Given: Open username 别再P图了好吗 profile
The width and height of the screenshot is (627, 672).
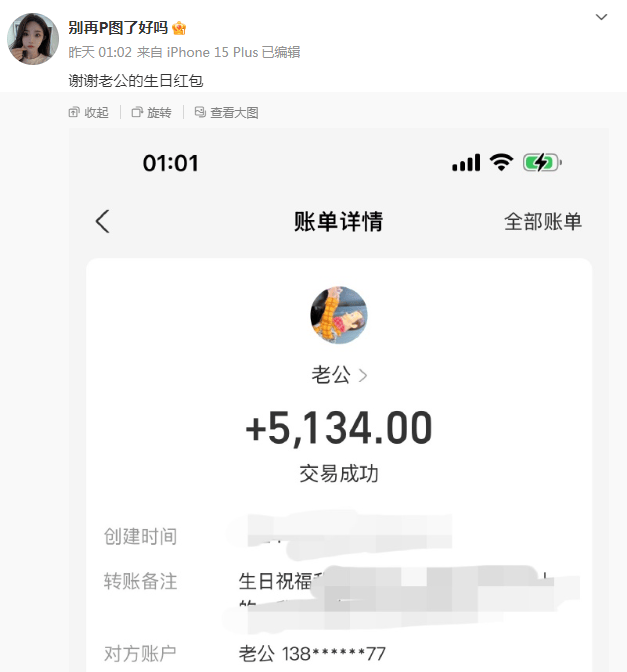Looking at the screenshot, I should point(117,28).
